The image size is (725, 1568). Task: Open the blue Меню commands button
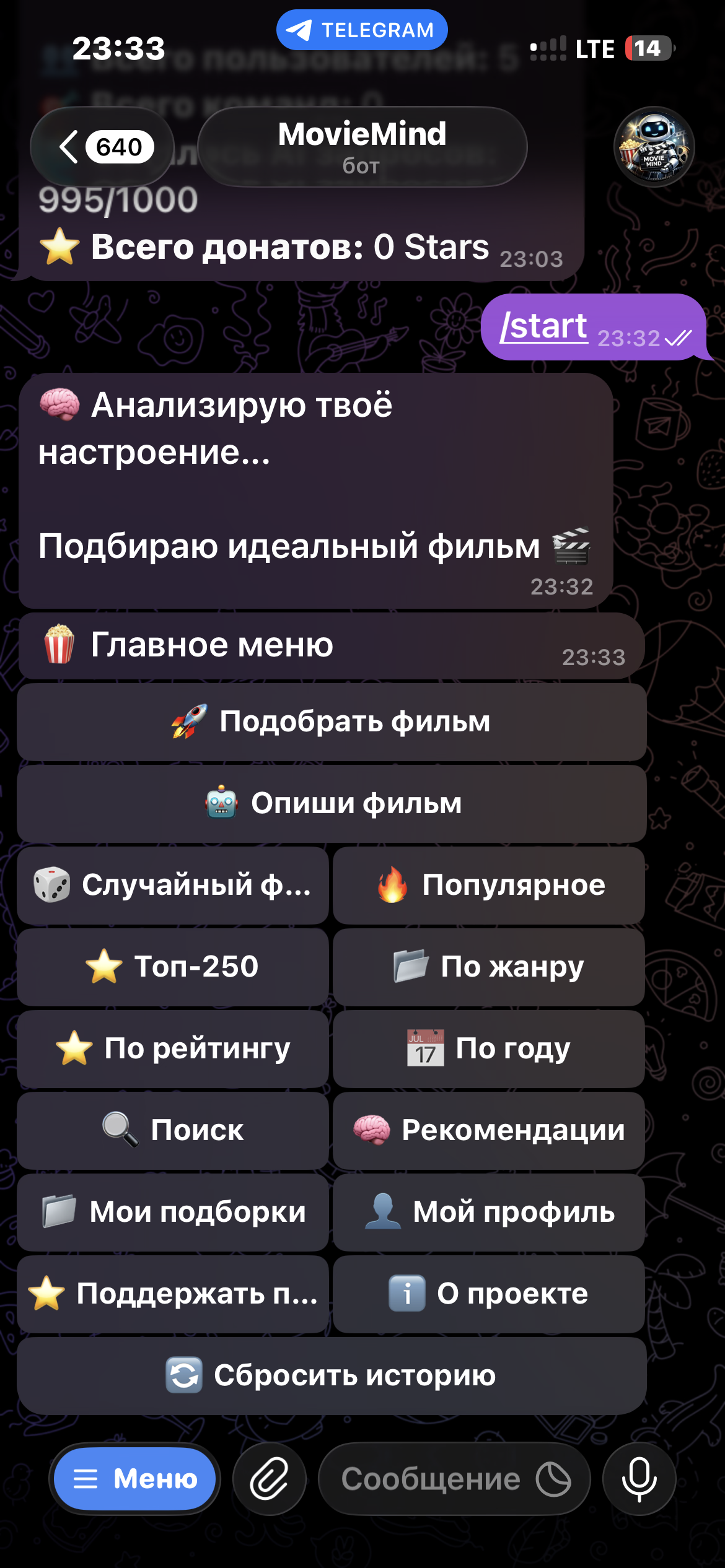click(134, 1479)
